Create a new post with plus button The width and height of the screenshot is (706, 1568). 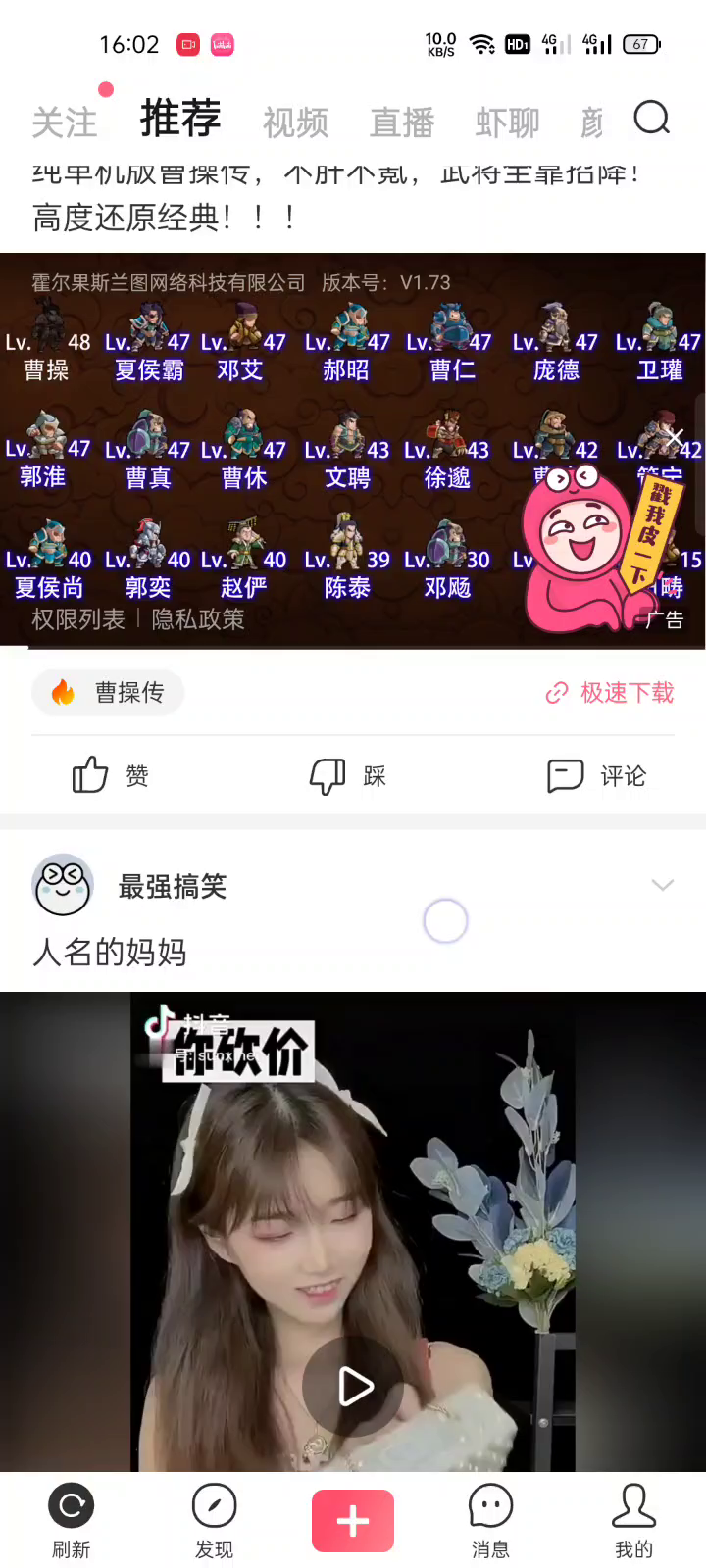pos(353,1521)
